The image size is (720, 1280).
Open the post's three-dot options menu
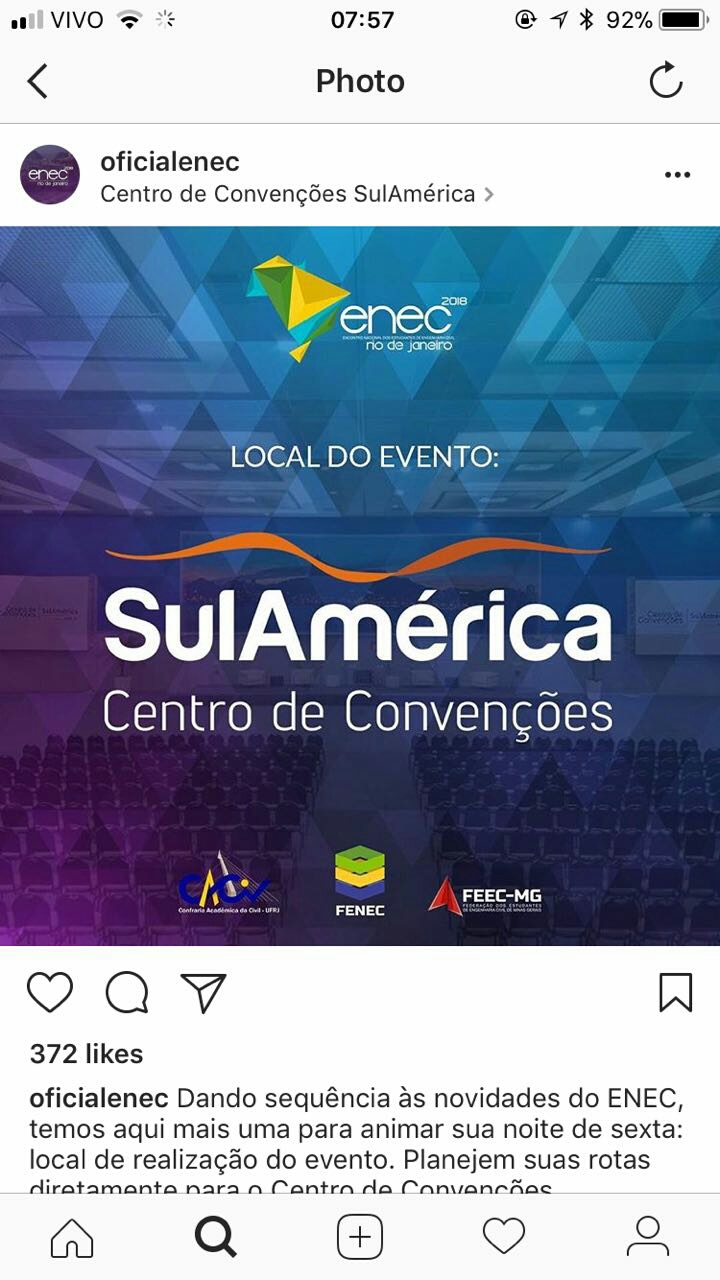click(677, 175)
